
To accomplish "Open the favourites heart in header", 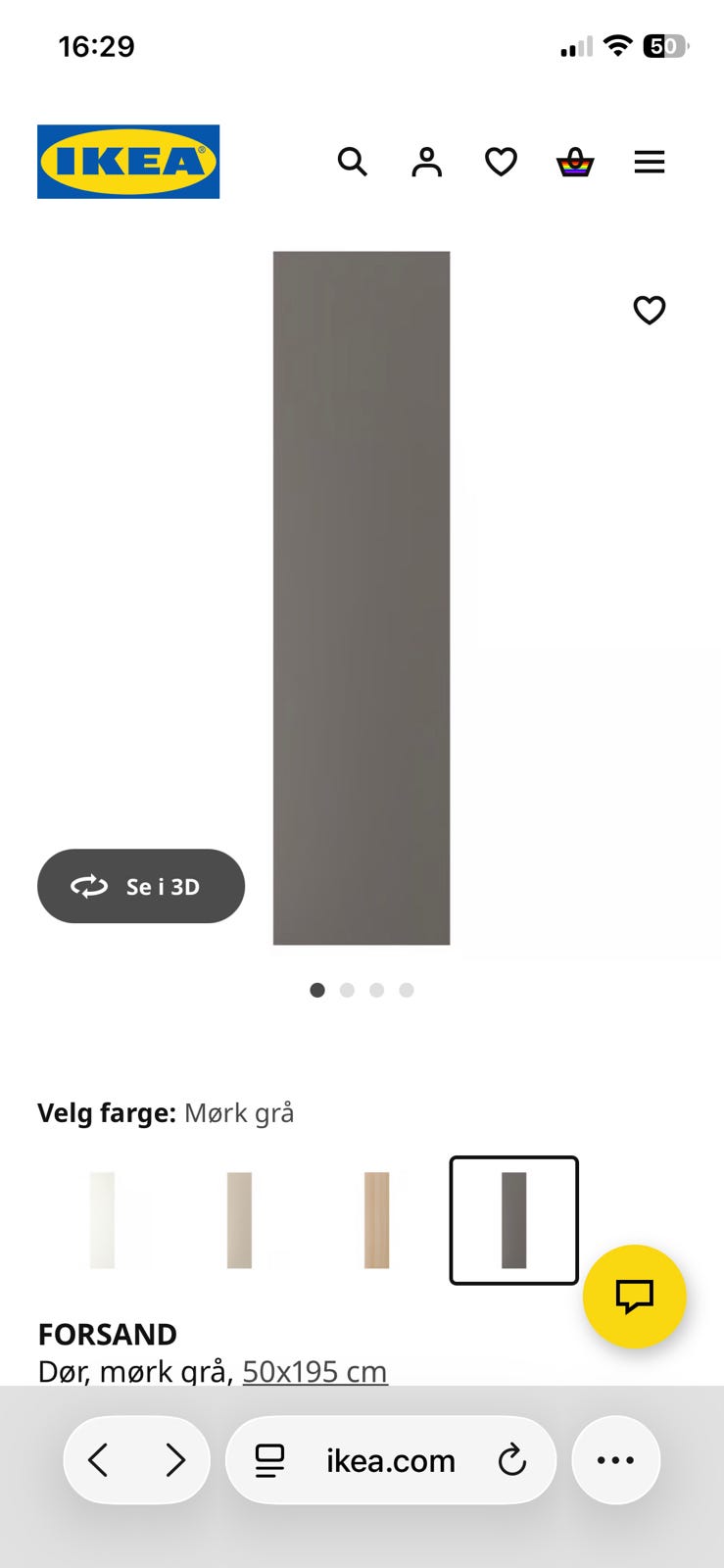I will (501, 162).
